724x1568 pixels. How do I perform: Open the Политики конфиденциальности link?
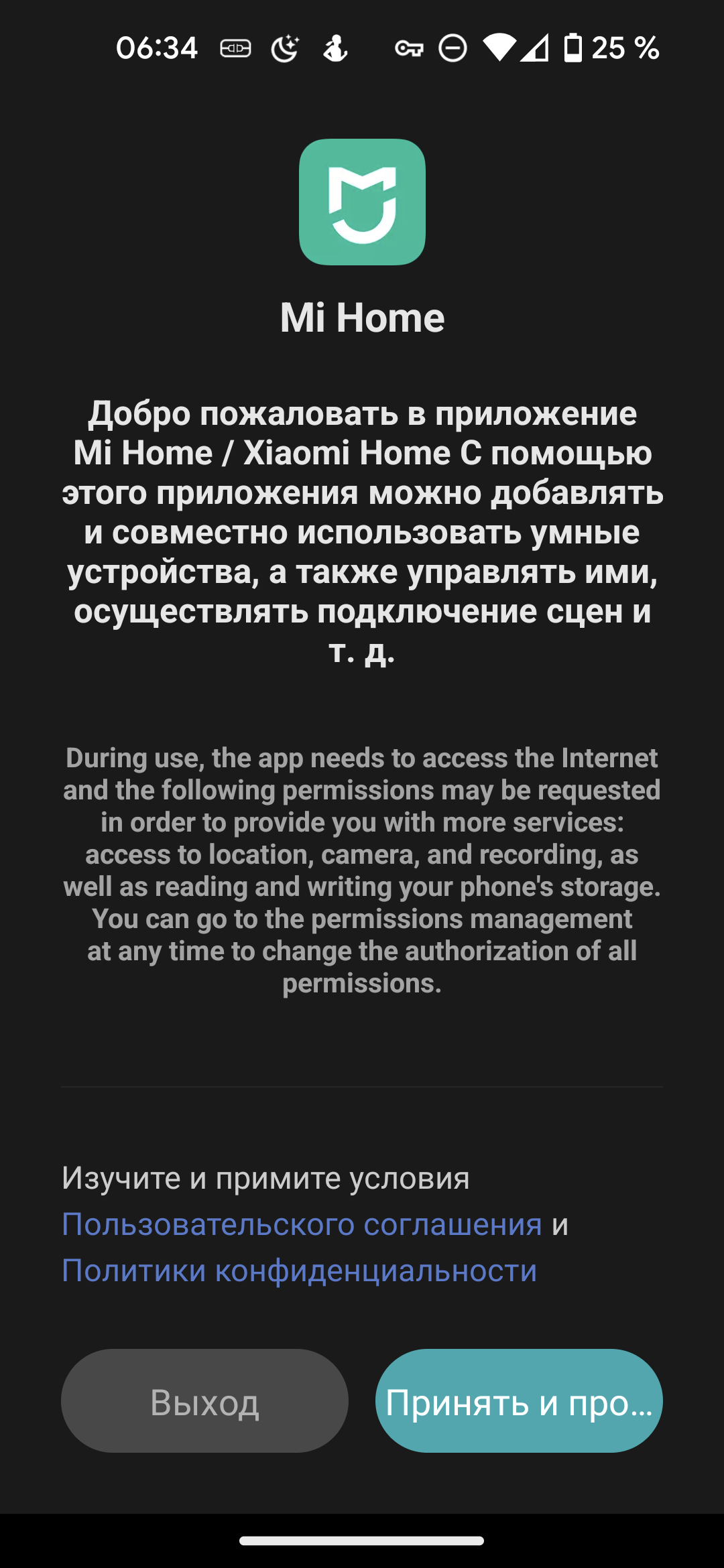[299, 1271]
